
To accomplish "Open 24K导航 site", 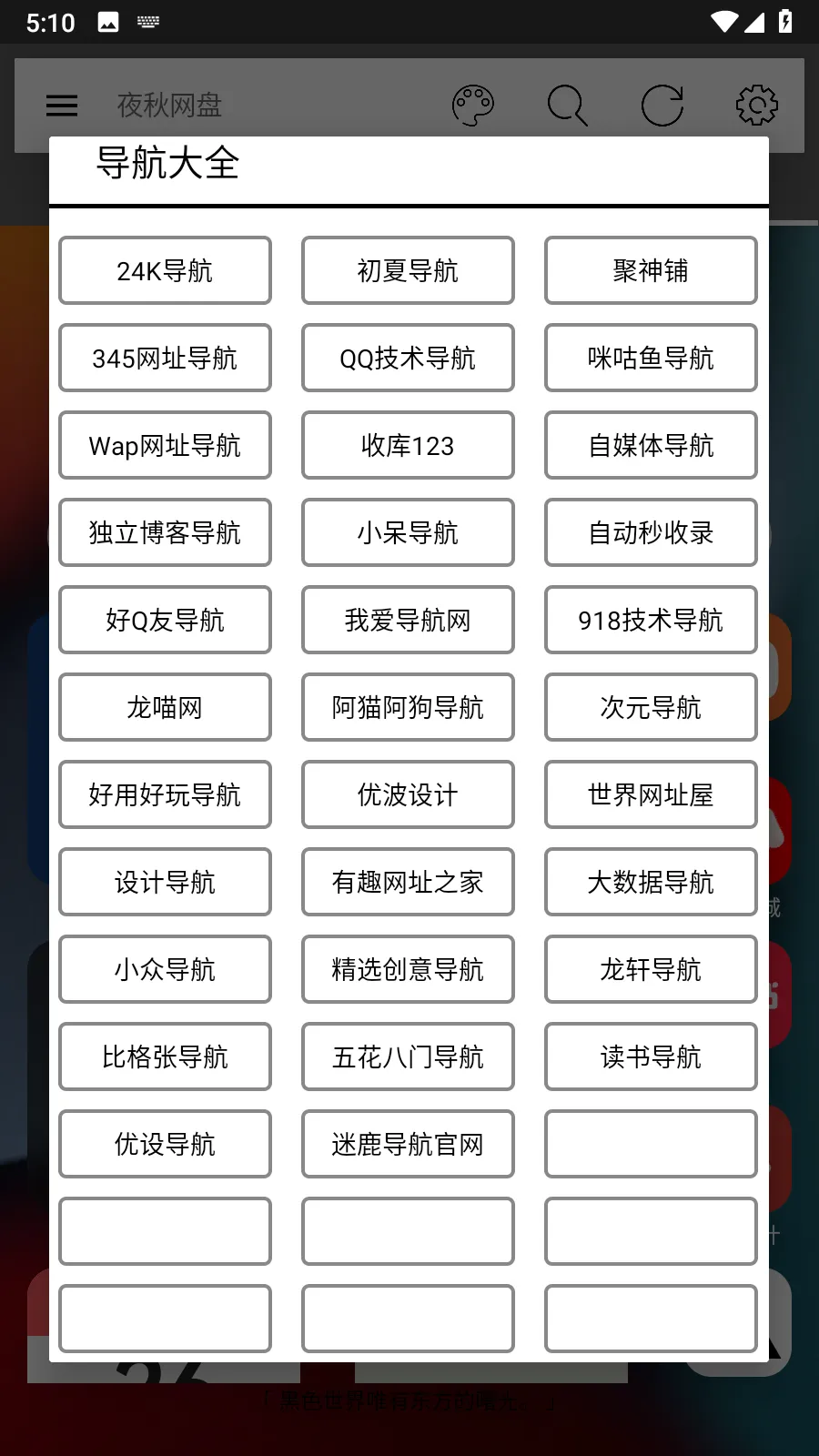I will [165, 270].
